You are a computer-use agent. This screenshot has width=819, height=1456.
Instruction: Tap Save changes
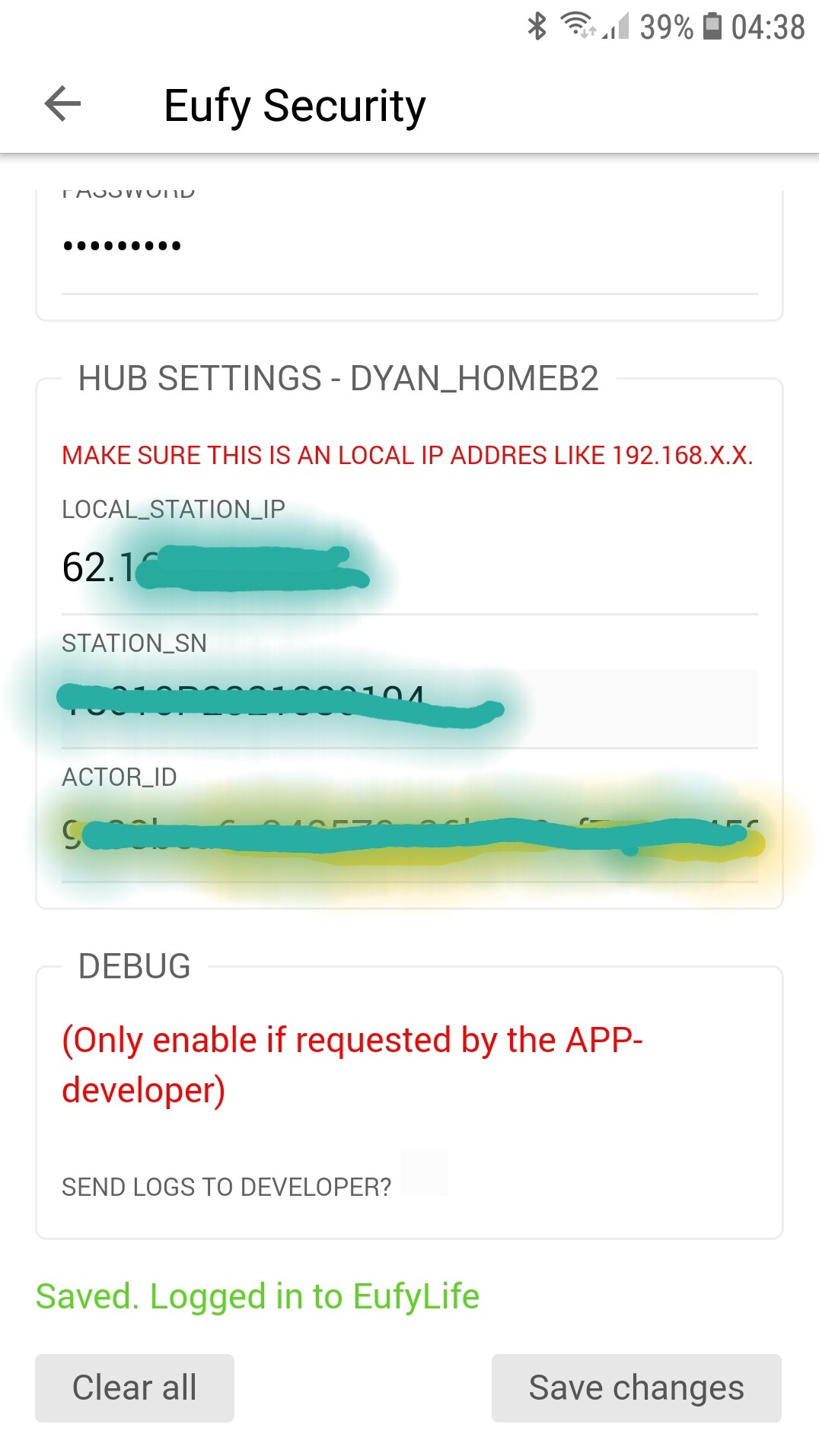coord(636,1388)
